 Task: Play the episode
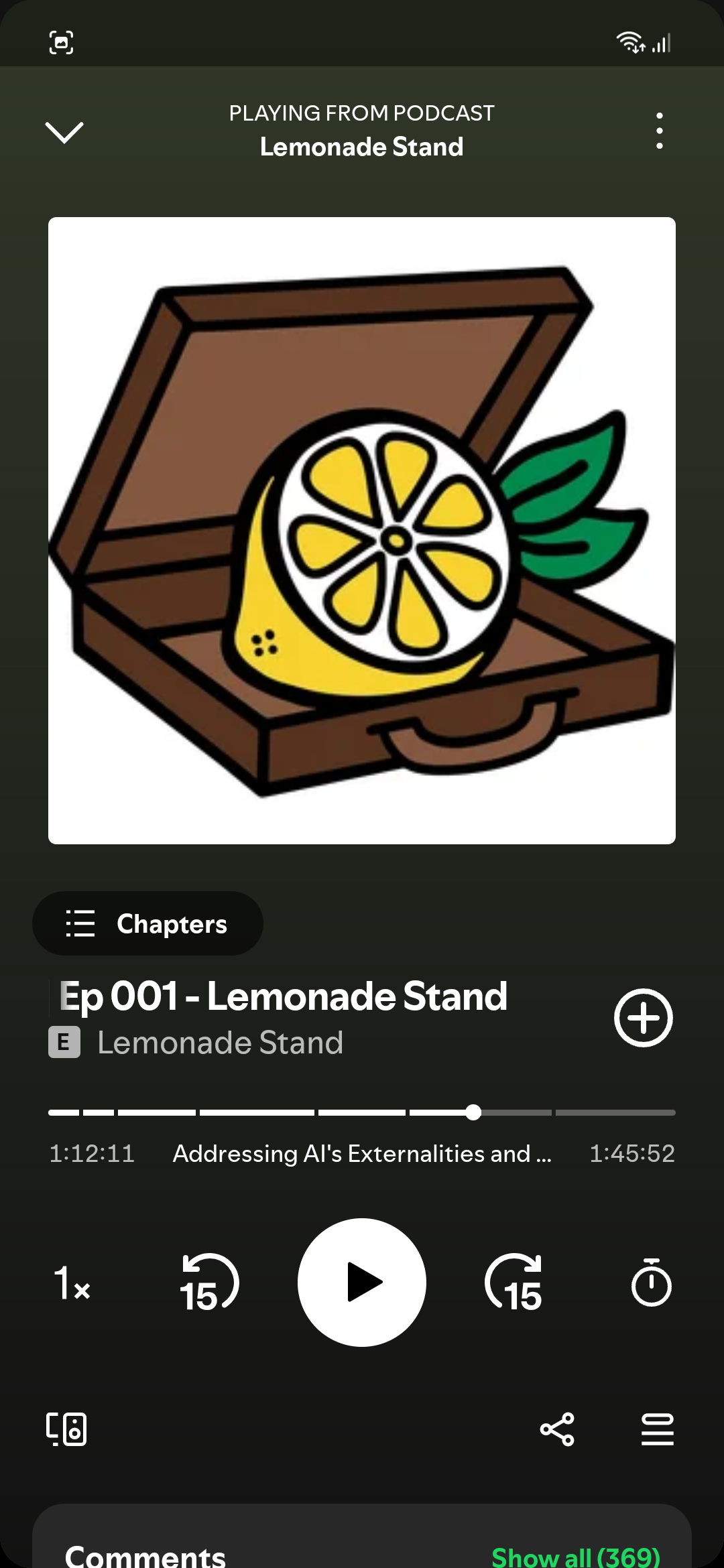[x=362, y=1282]
